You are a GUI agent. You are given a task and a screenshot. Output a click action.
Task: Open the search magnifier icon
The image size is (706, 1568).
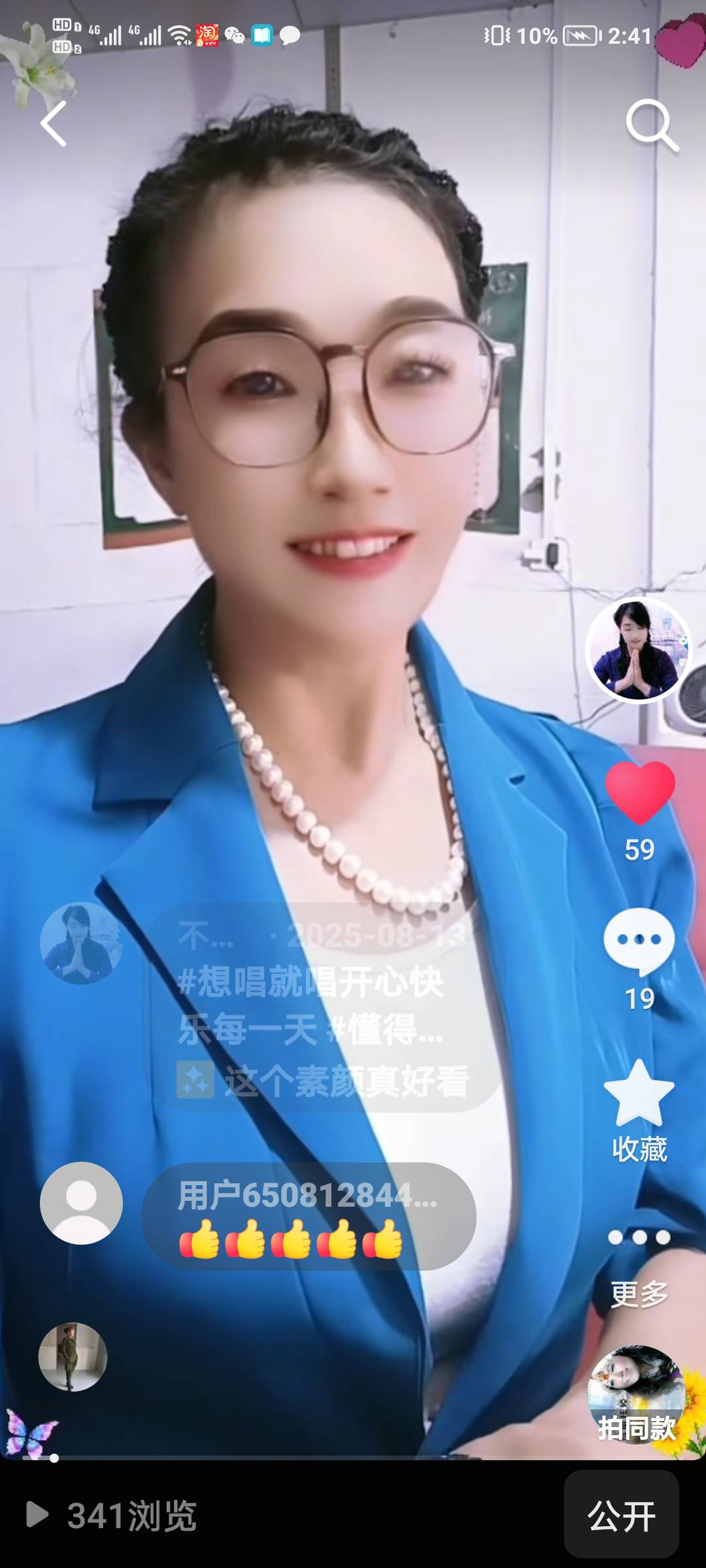coord(651,124)
